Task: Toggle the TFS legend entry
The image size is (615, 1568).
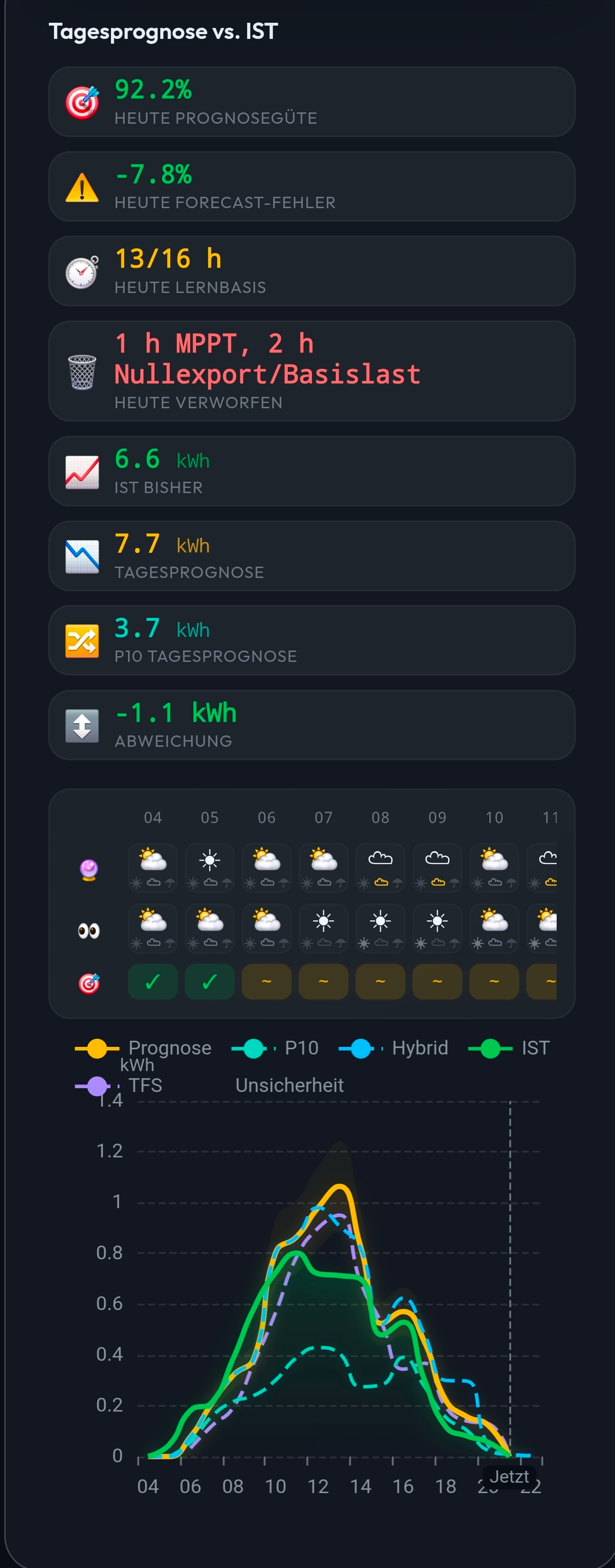Action: click(119, 1085)
